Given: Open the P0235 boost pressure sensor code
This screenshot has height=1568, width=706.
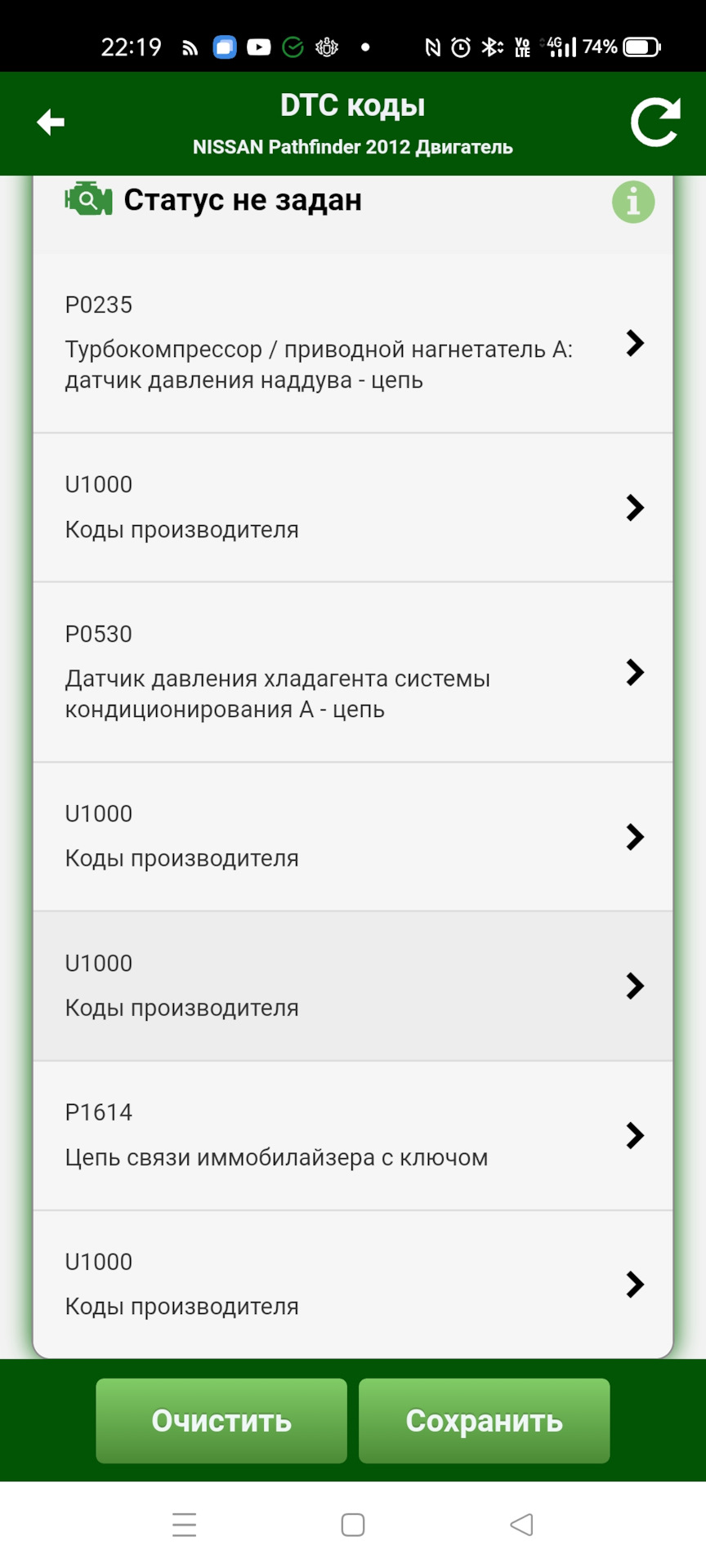Looking at the screenshot, I should coord(352,343).
